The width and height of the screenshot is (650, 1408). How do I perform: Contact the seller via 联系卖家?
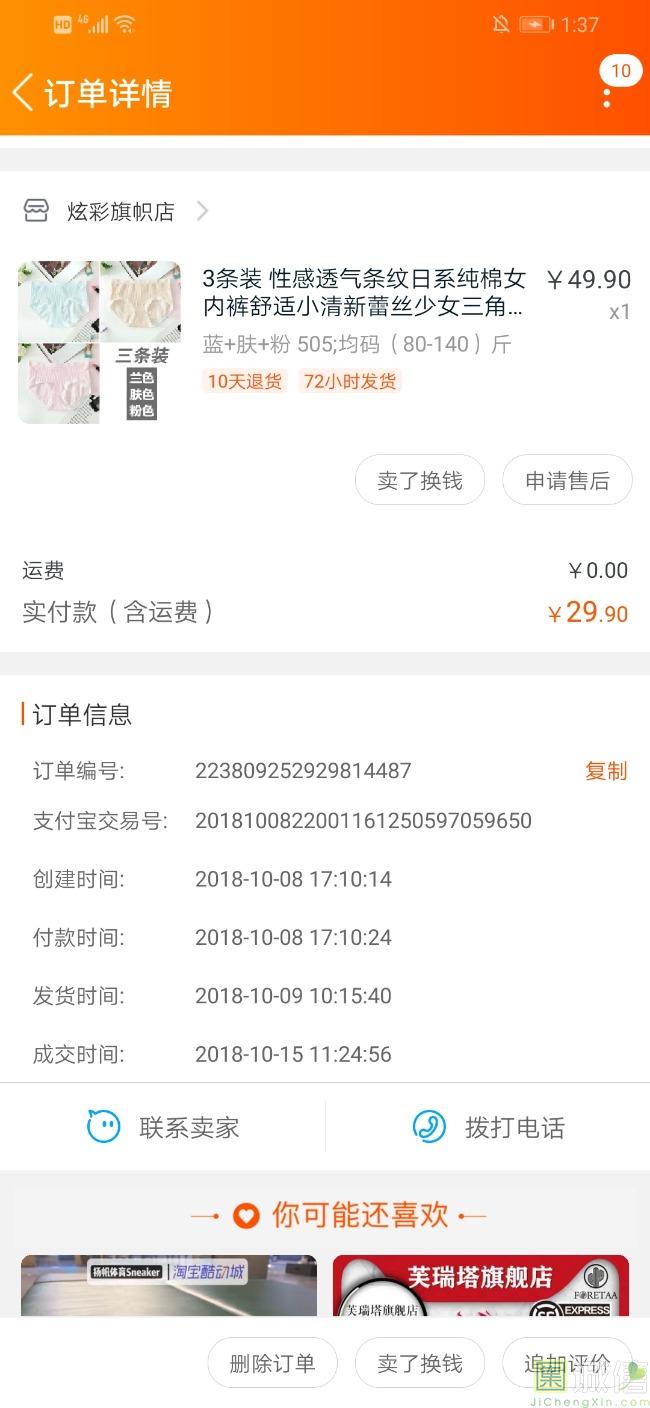tap(163, 1127)
